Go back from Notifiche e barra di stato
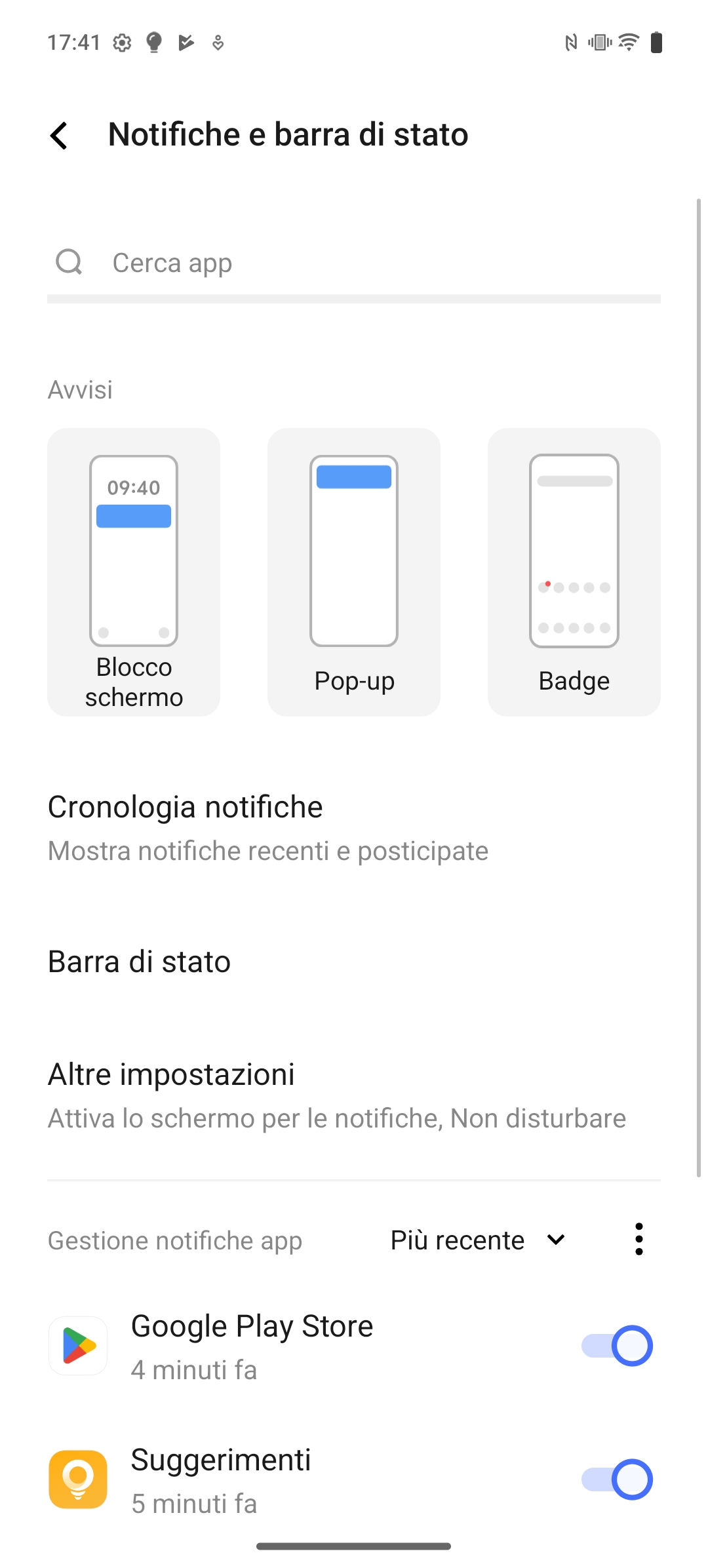The height and width of the screenshot is (1568, 708). (x=59, y=136)
